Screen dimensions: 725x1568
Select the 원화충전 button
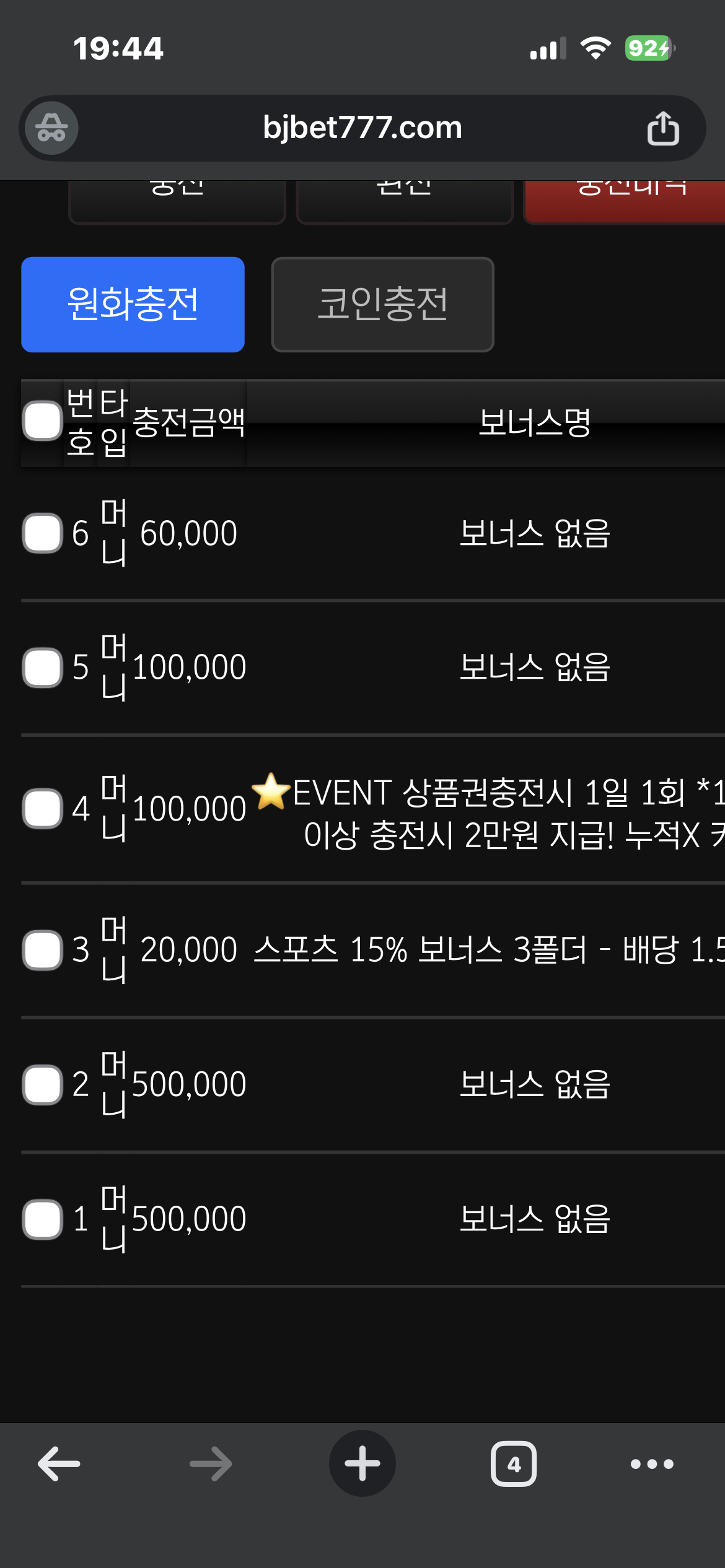click(x=133, y=304)
